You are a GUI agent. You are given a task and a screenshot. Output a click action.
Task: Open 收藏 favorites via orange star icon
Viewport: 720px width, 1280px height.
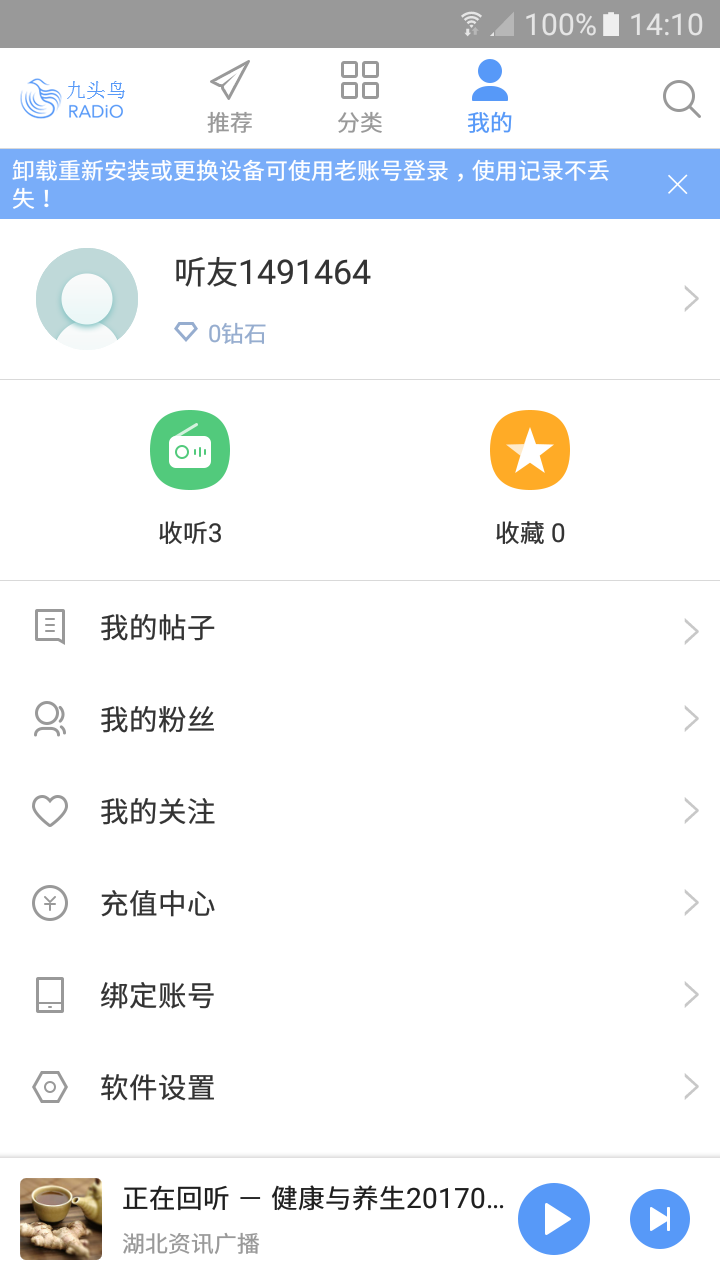(x=529, y=450)
